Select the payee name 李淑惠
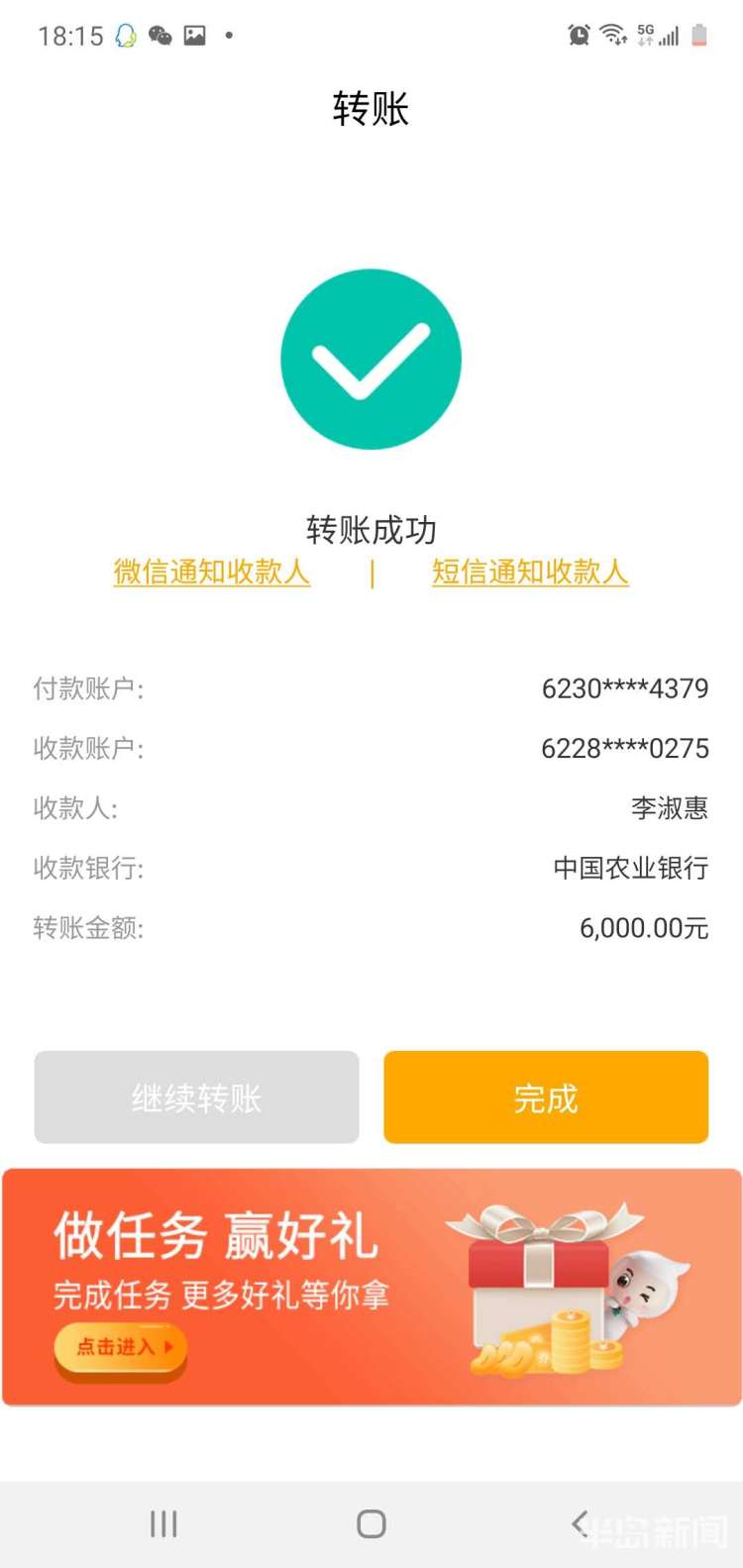Image resolution: width=743 pixels, height=1568 pixels. coord(671,808)
